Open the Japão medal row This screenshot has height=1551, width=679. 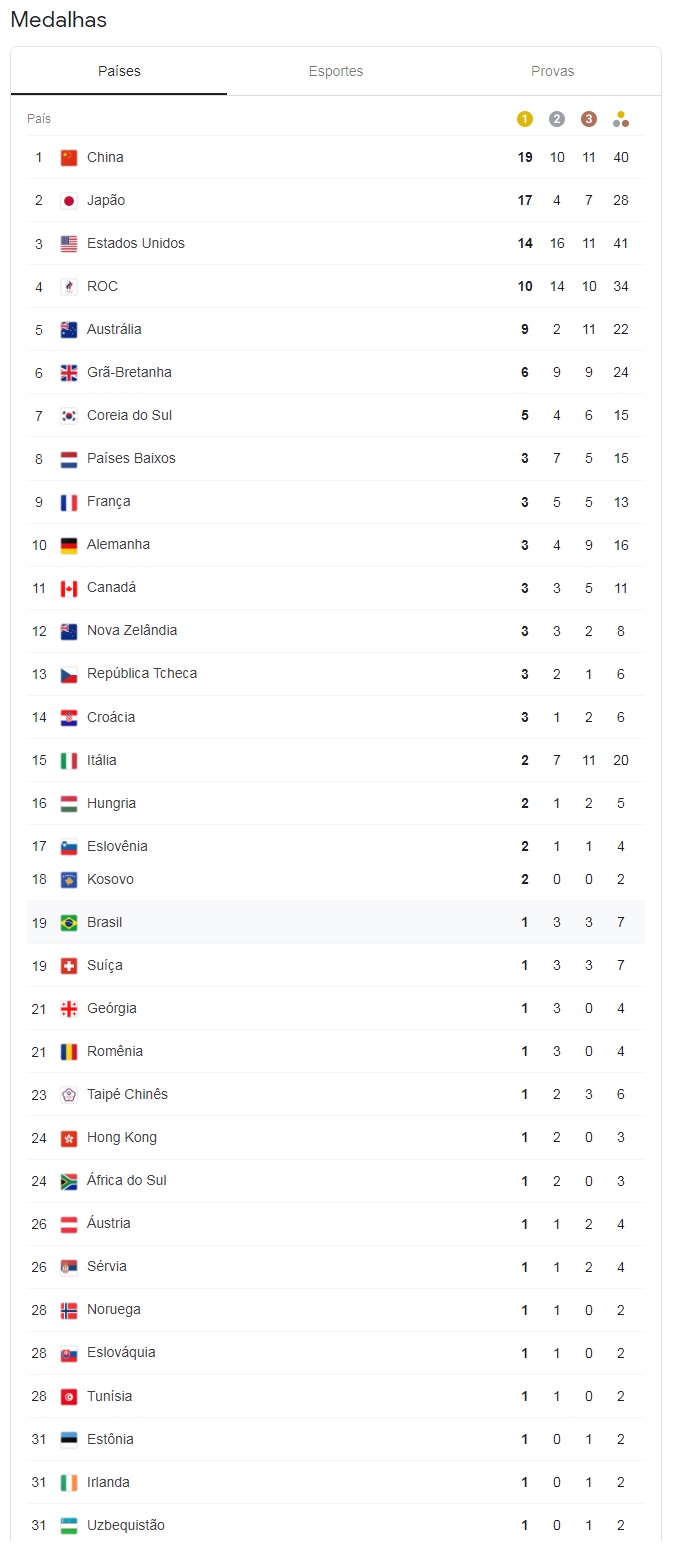point(336,200)
